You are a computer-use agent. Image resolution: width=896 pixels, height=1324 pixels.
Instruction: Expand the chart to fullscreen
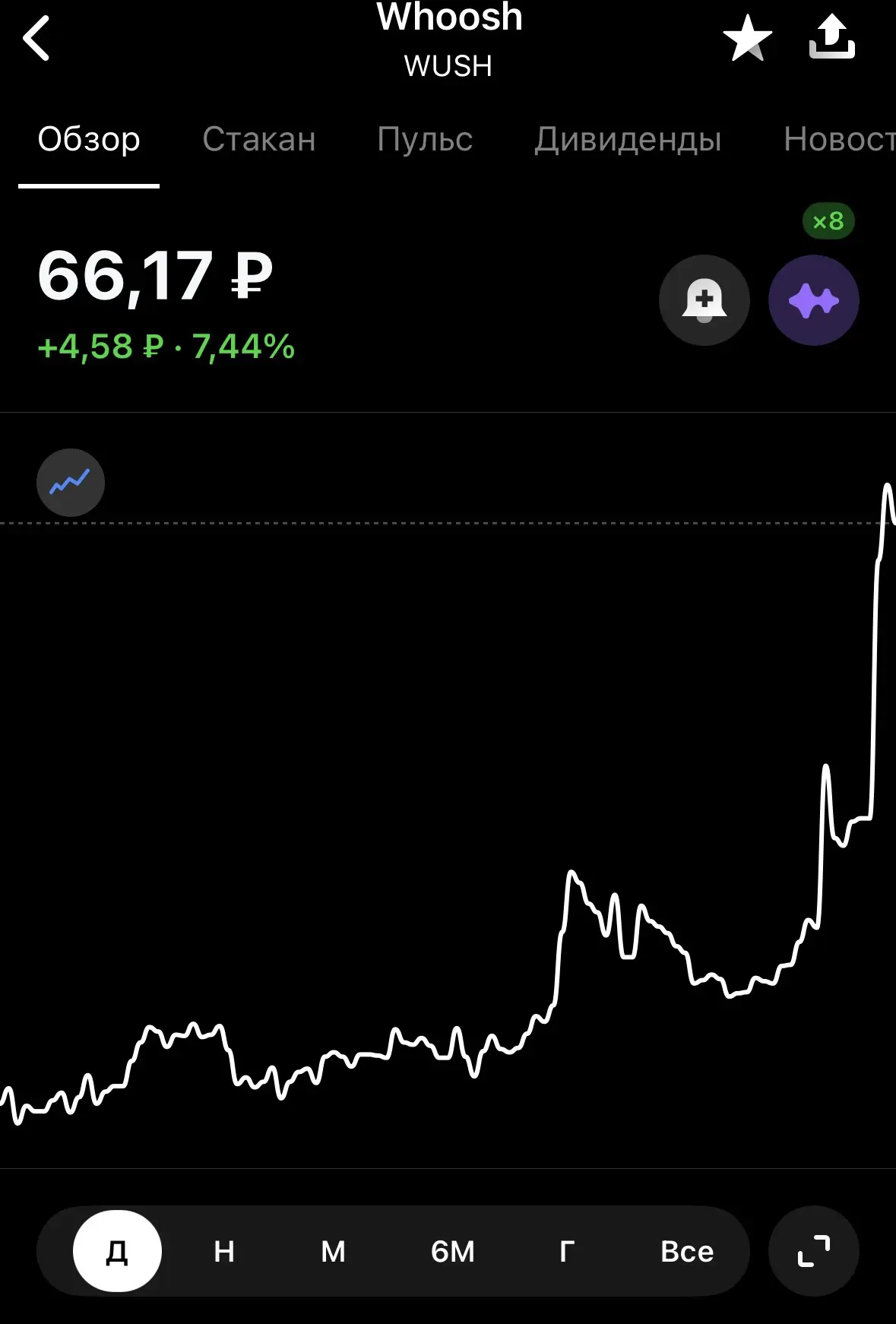814,1251
